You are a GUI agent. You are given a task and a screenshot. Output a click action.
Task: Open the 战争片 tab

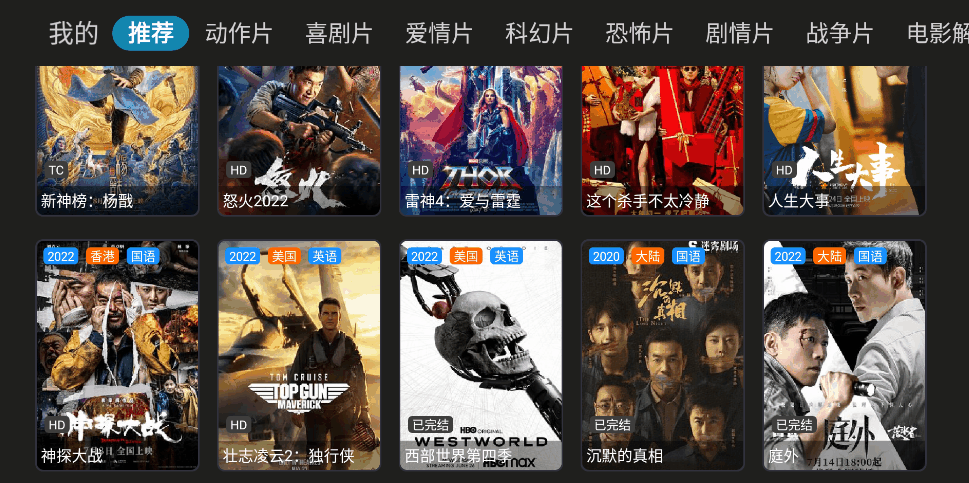[839, 34]
